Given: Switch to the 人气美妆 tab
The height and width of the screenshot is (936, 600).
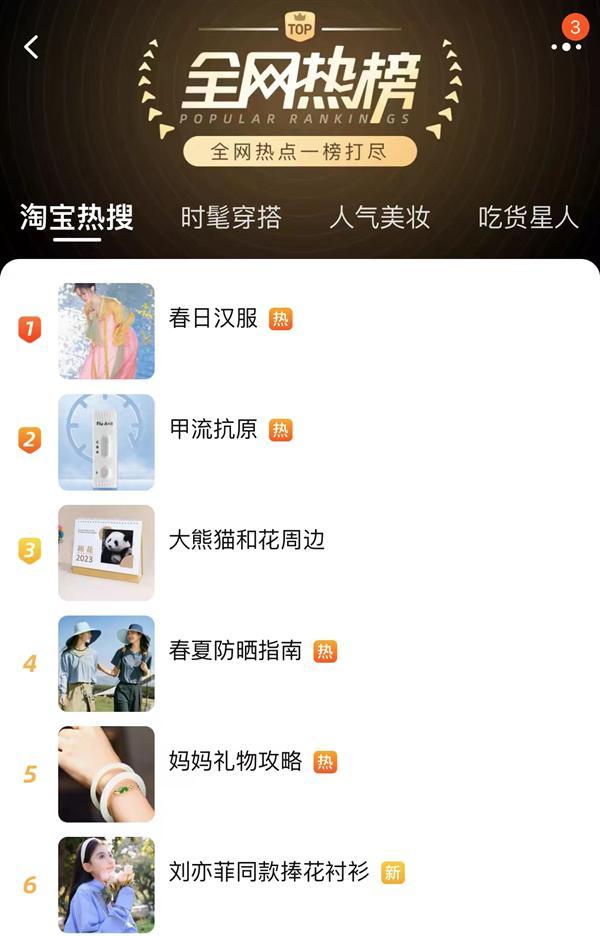Looking at the screenshot, I should 380,217.
